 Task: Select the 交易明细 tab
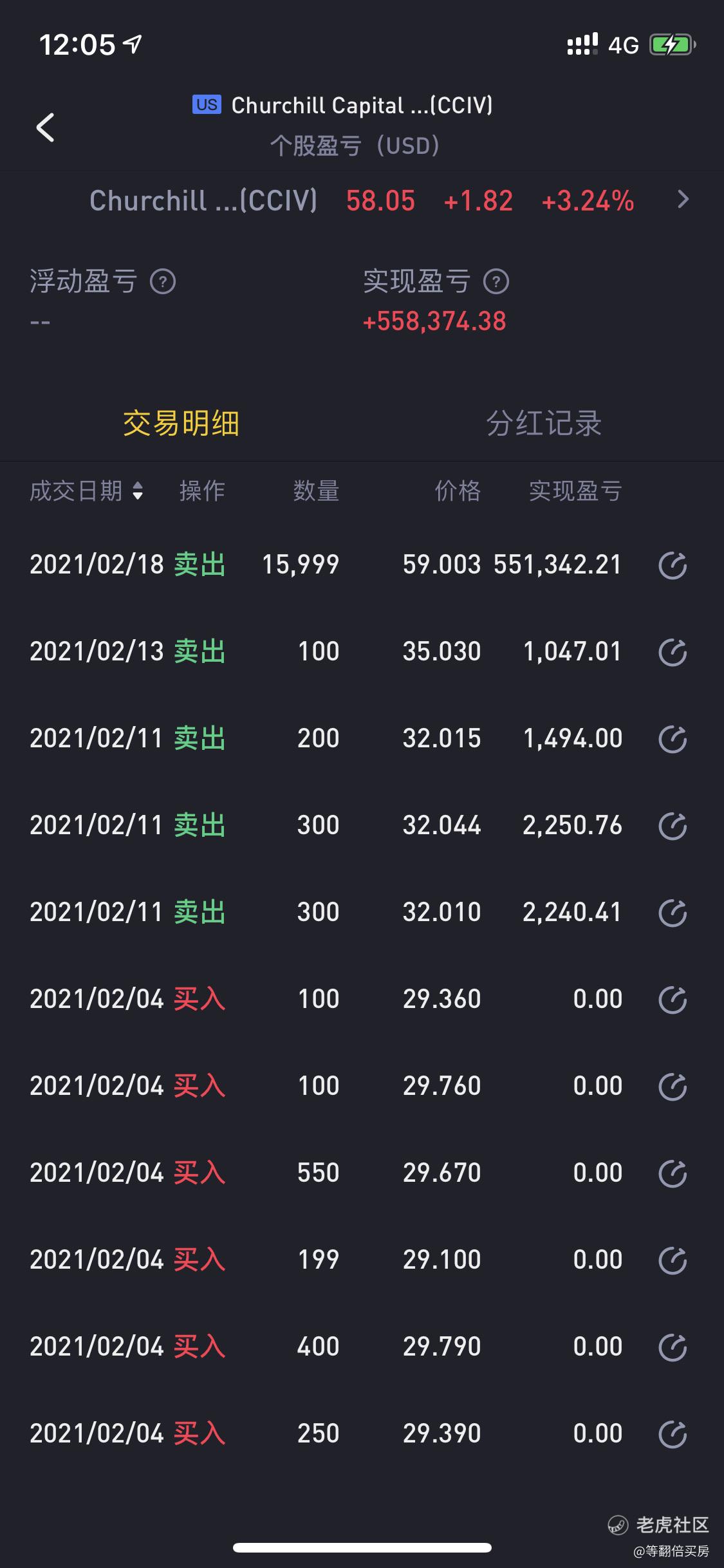click(x=181, y=424)
